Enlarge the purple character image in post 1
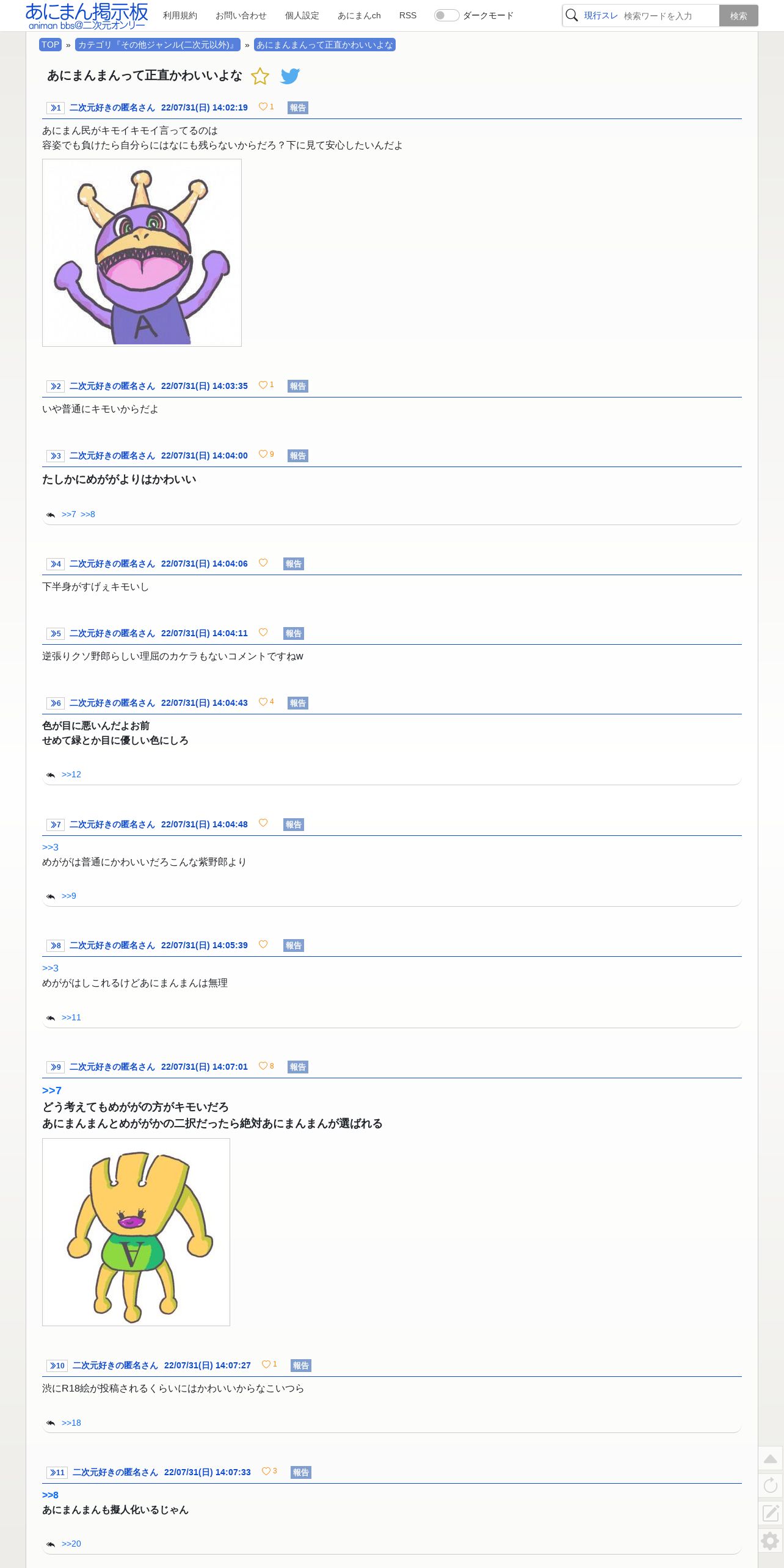The image size is (784, 1568). (142, 253)
